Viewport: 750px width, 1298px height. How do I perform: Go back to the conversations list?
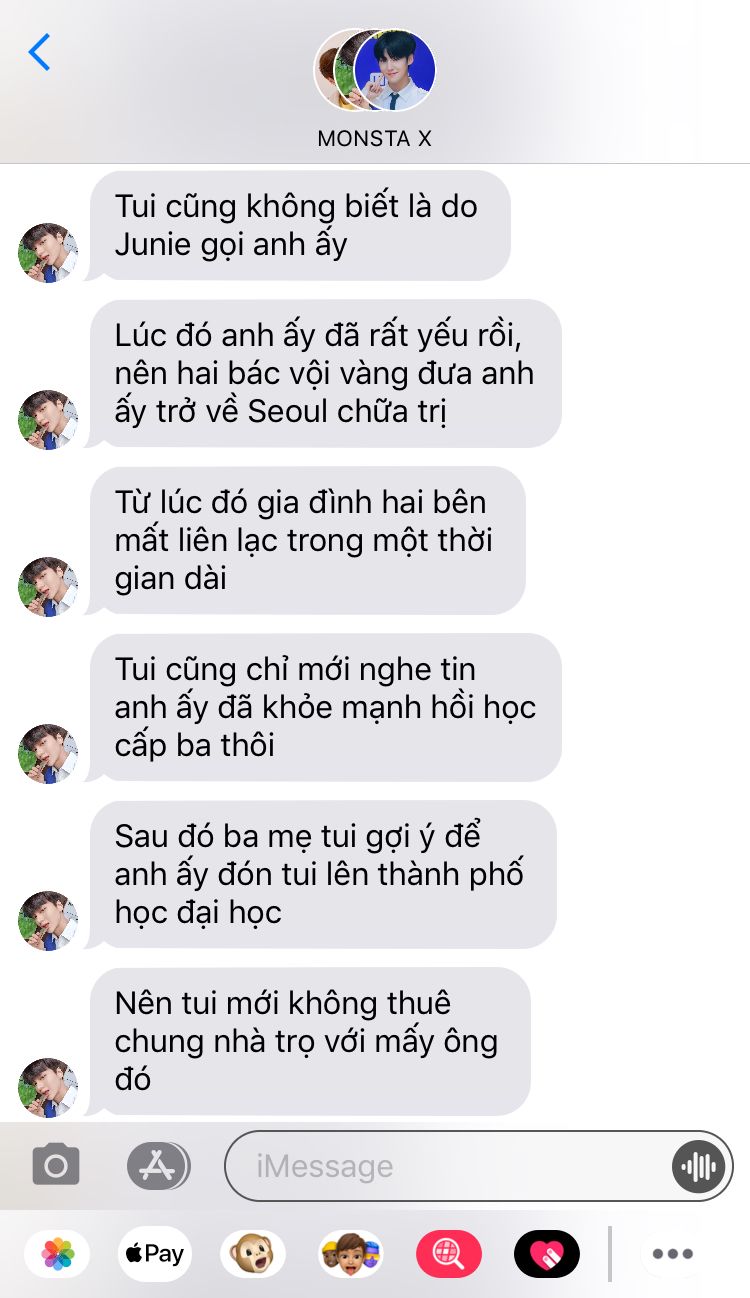(39, 52)
